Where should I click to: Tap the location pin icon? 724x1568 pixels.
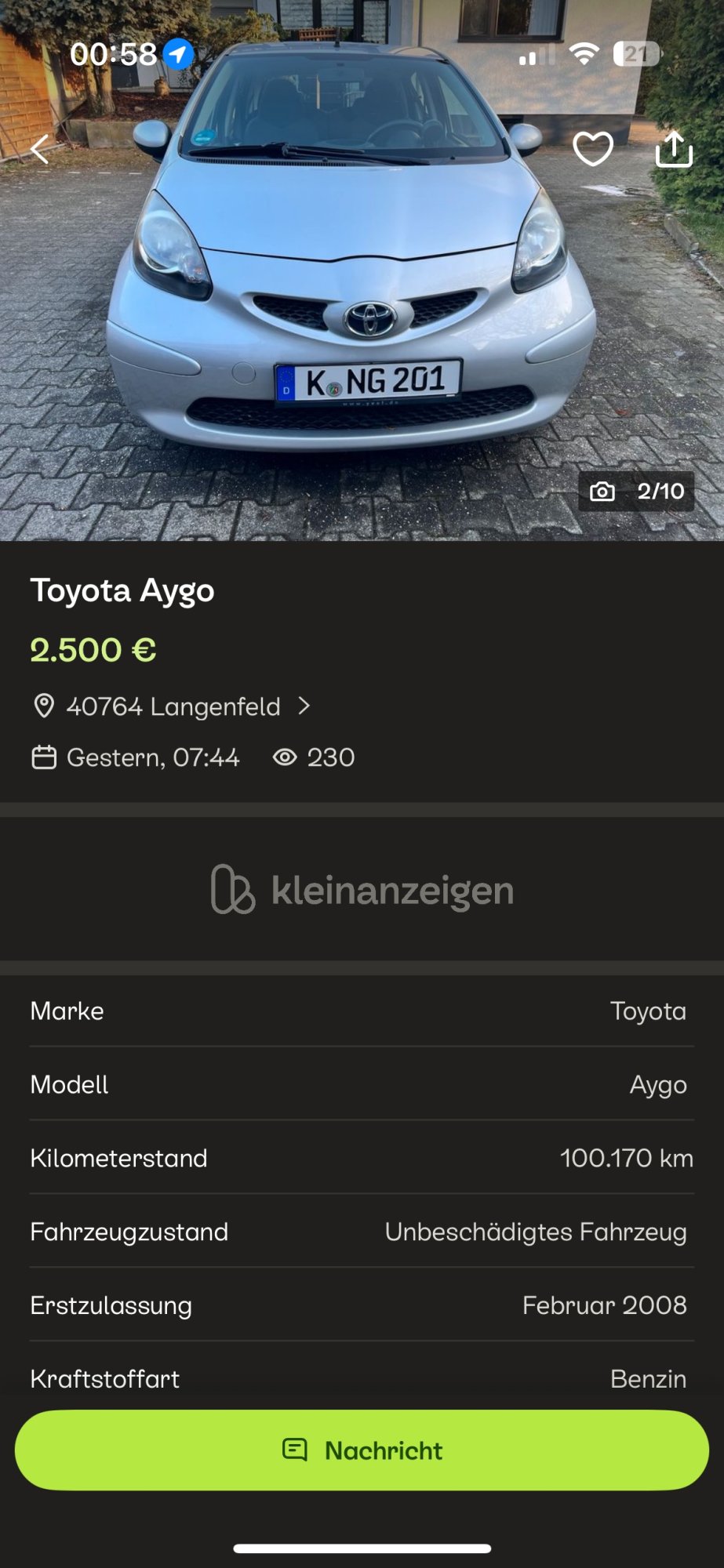pos(43,706)
